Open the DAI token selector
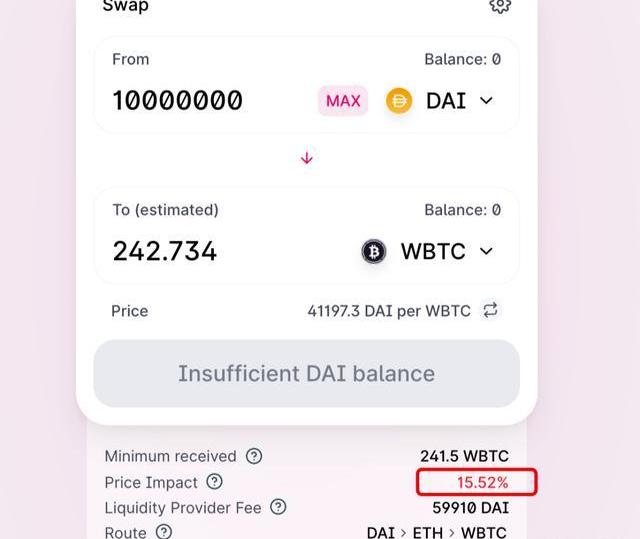This screenshot has height=539, width=640. [x=440, y=101]
